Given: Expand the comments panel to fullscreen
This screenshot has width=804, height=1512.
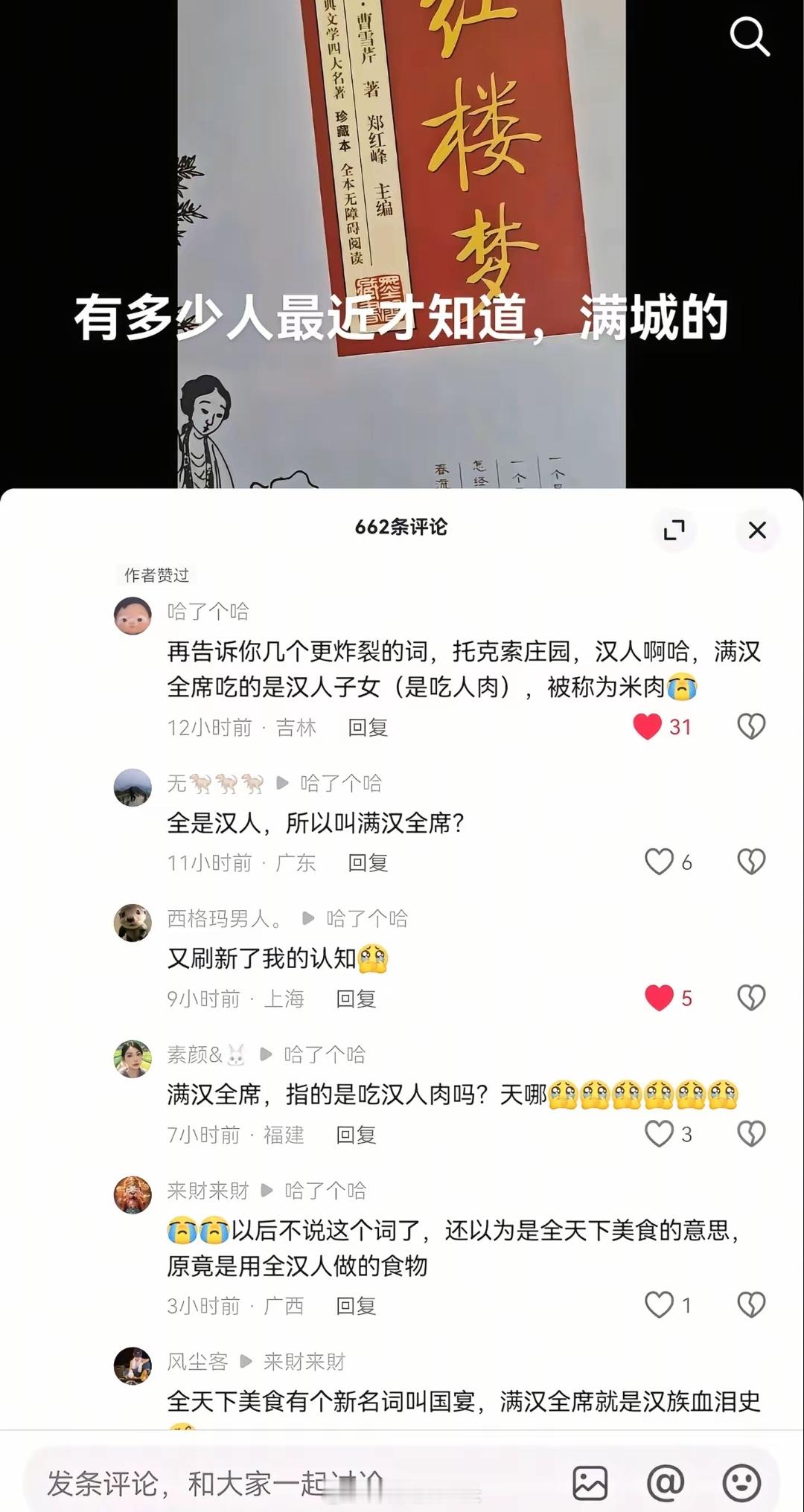Looking at the screenshot, I should 674,531.
